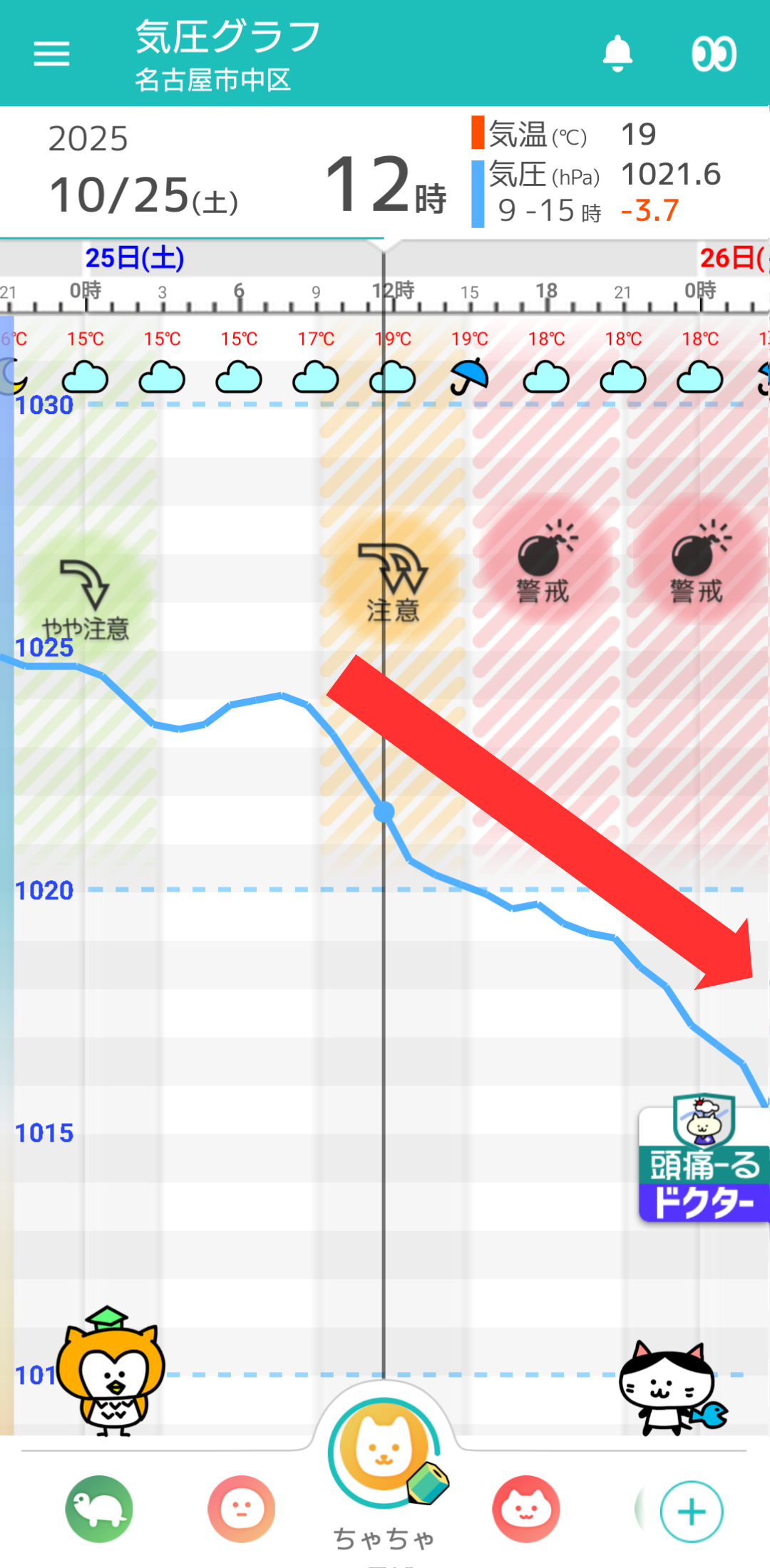Tap the double-zero icon in header
Viewport: 770px width, 1568px height.
pos(714,54)
